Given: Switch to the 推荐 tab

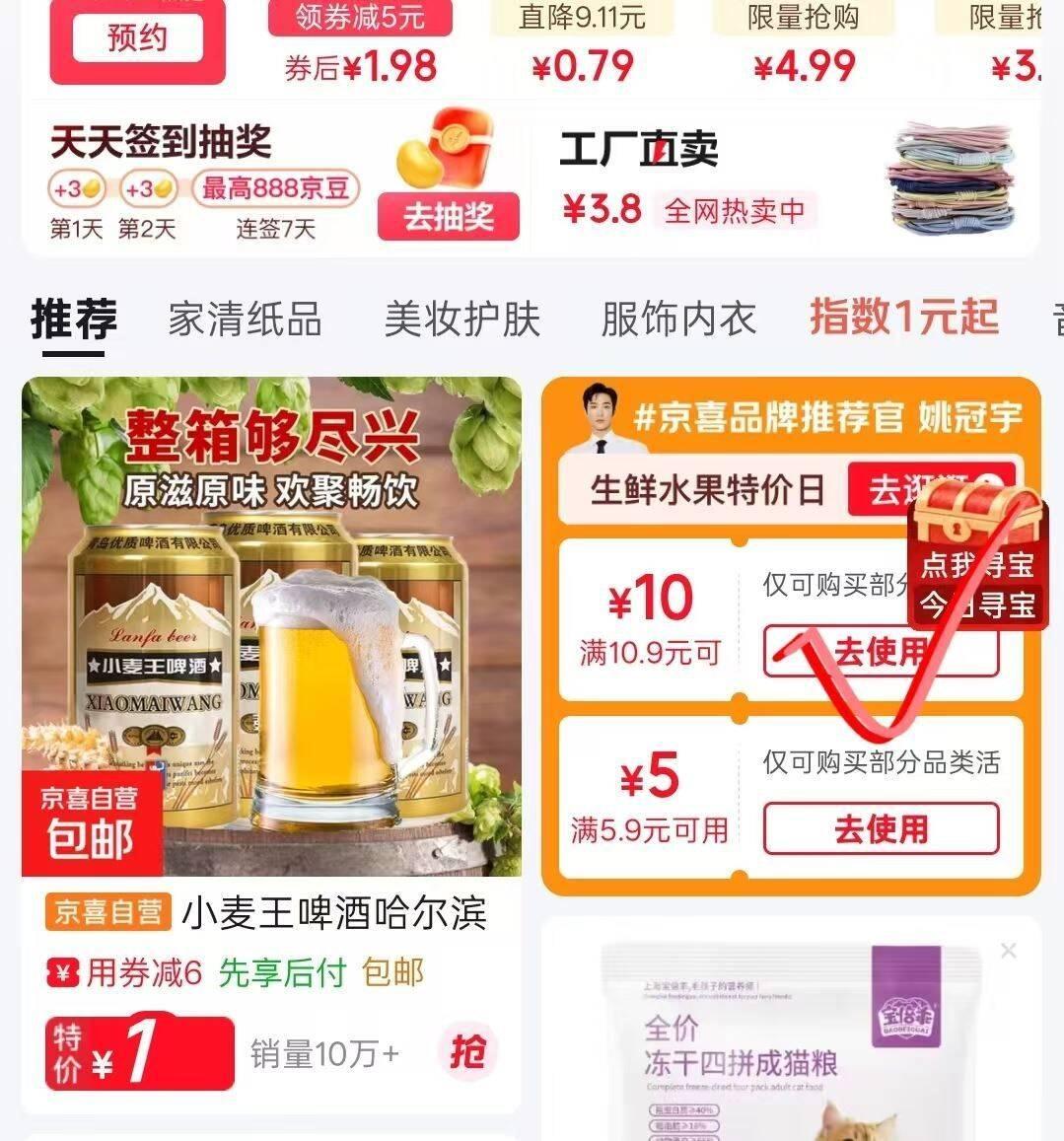Looking at the screenshot, I should click(74, 319).
